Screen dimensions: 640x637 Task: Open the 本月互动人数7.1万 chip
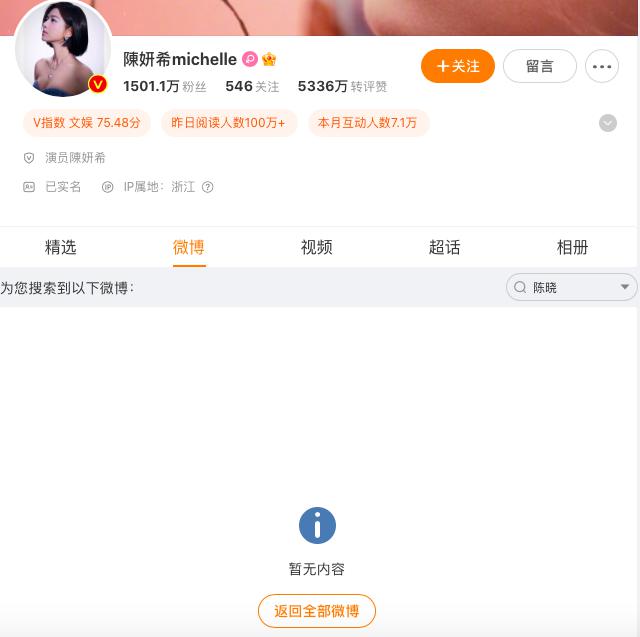coord(367,123)
